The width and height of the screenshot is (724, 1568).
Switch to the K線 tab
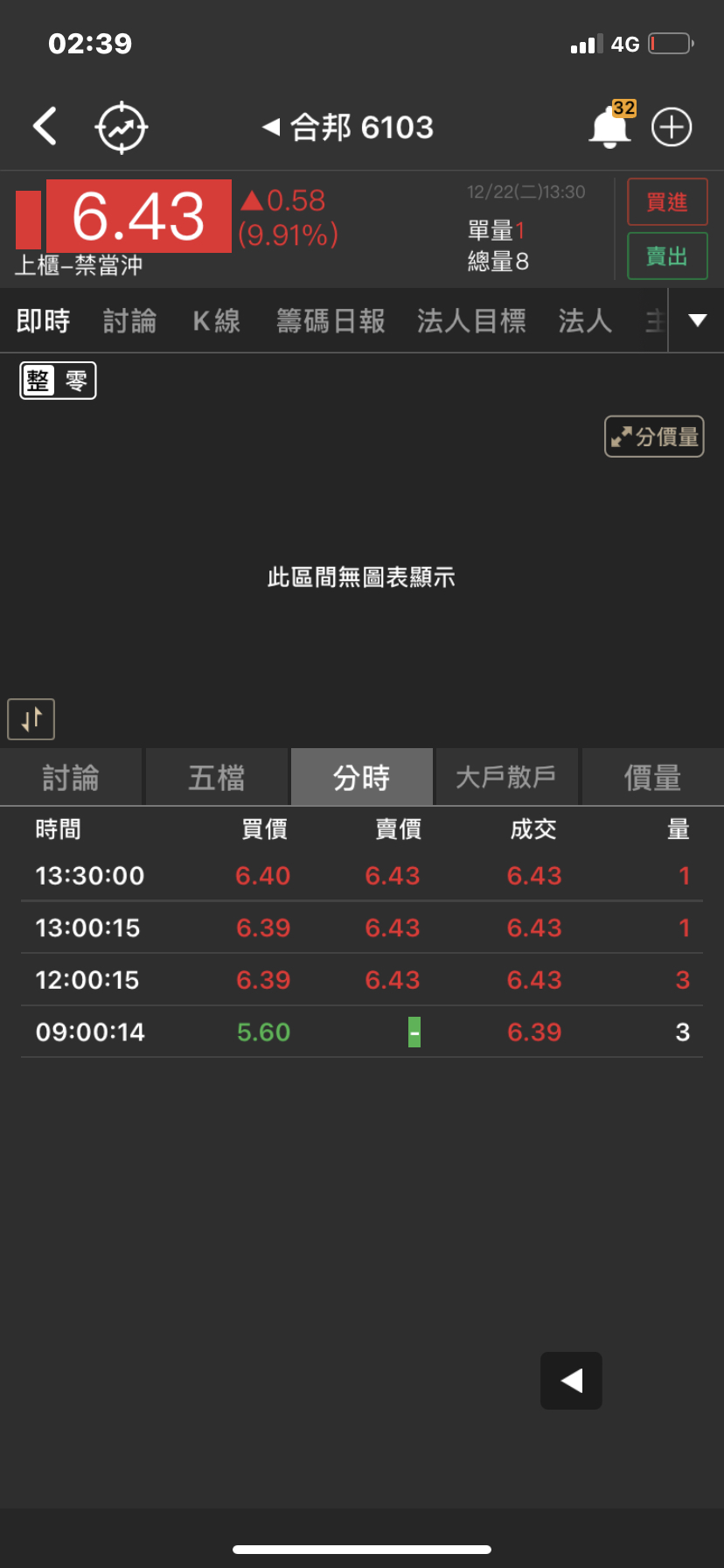point(217,321)
